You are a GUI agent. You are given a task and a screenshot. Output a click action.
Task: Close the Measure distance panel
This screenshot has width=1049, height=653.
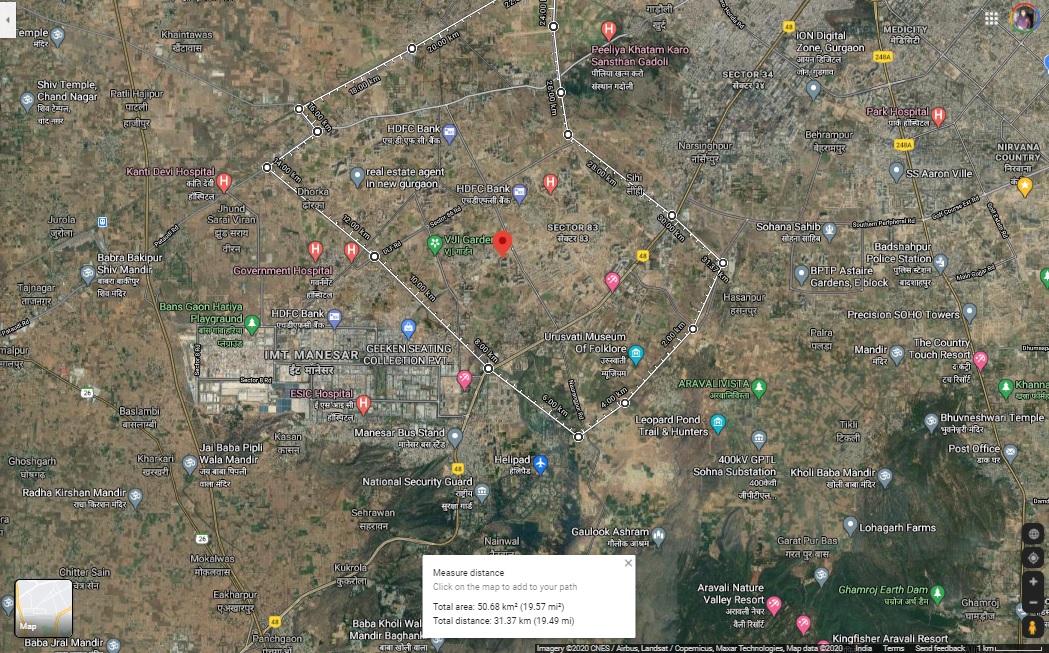click(x=628, y=563)
